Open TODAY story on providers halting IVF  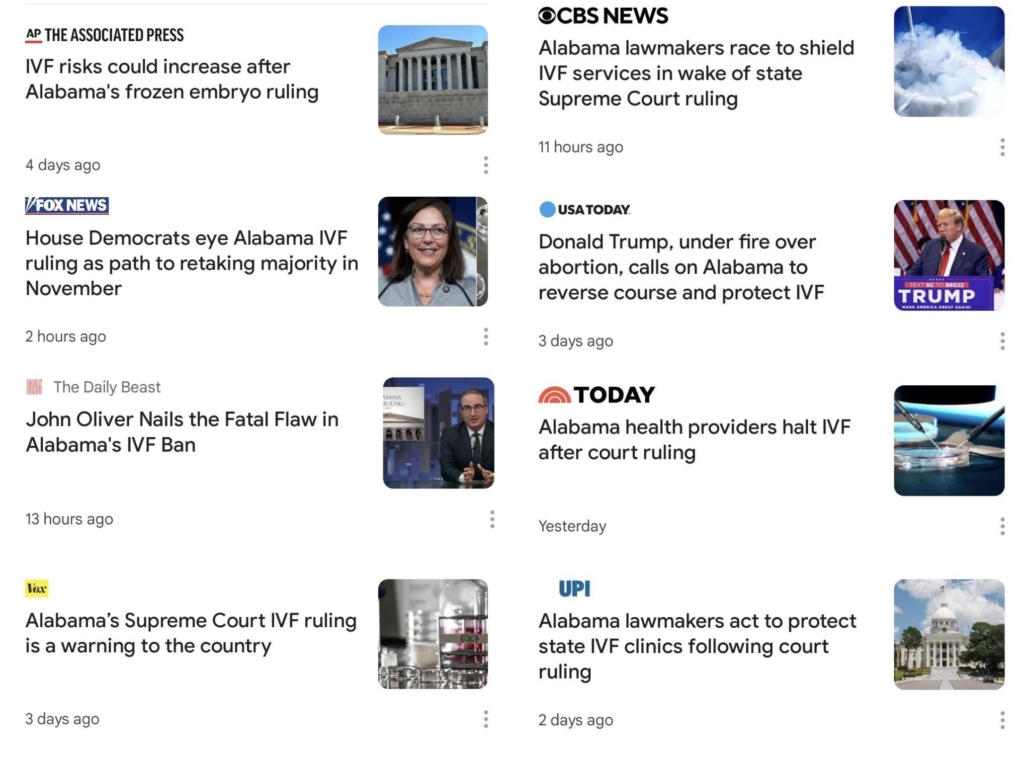(x=694, y=440)
